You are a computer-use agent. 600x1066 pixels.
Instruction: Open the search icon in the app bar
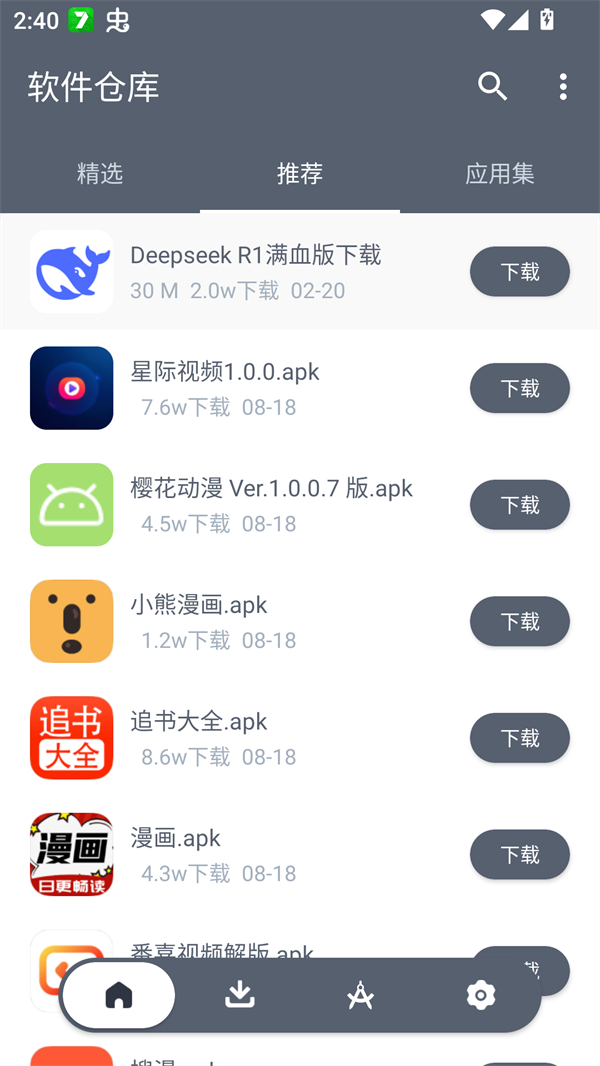(x=492, y=86)
